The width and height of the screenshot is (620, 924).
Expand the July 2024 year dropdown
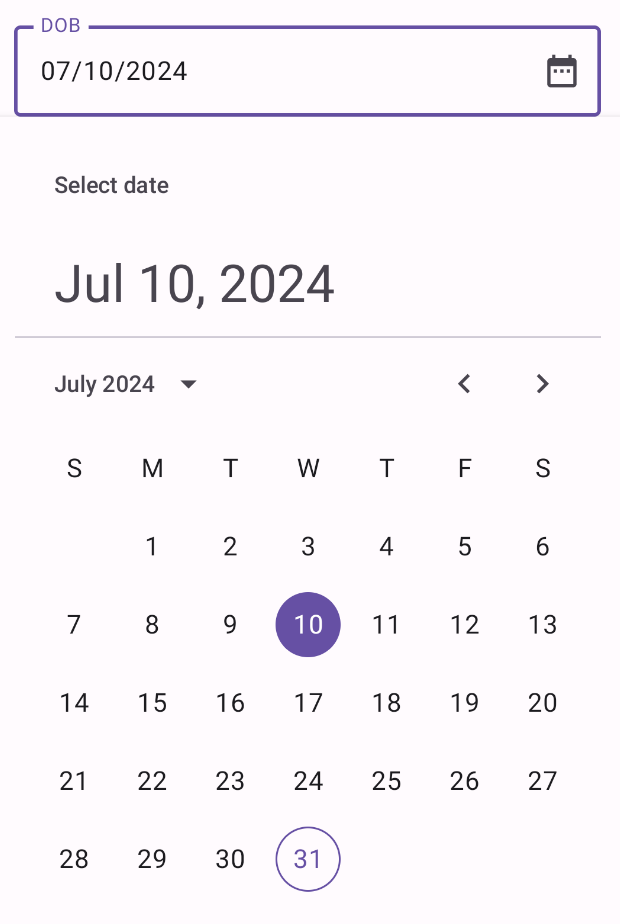[127, 384]
